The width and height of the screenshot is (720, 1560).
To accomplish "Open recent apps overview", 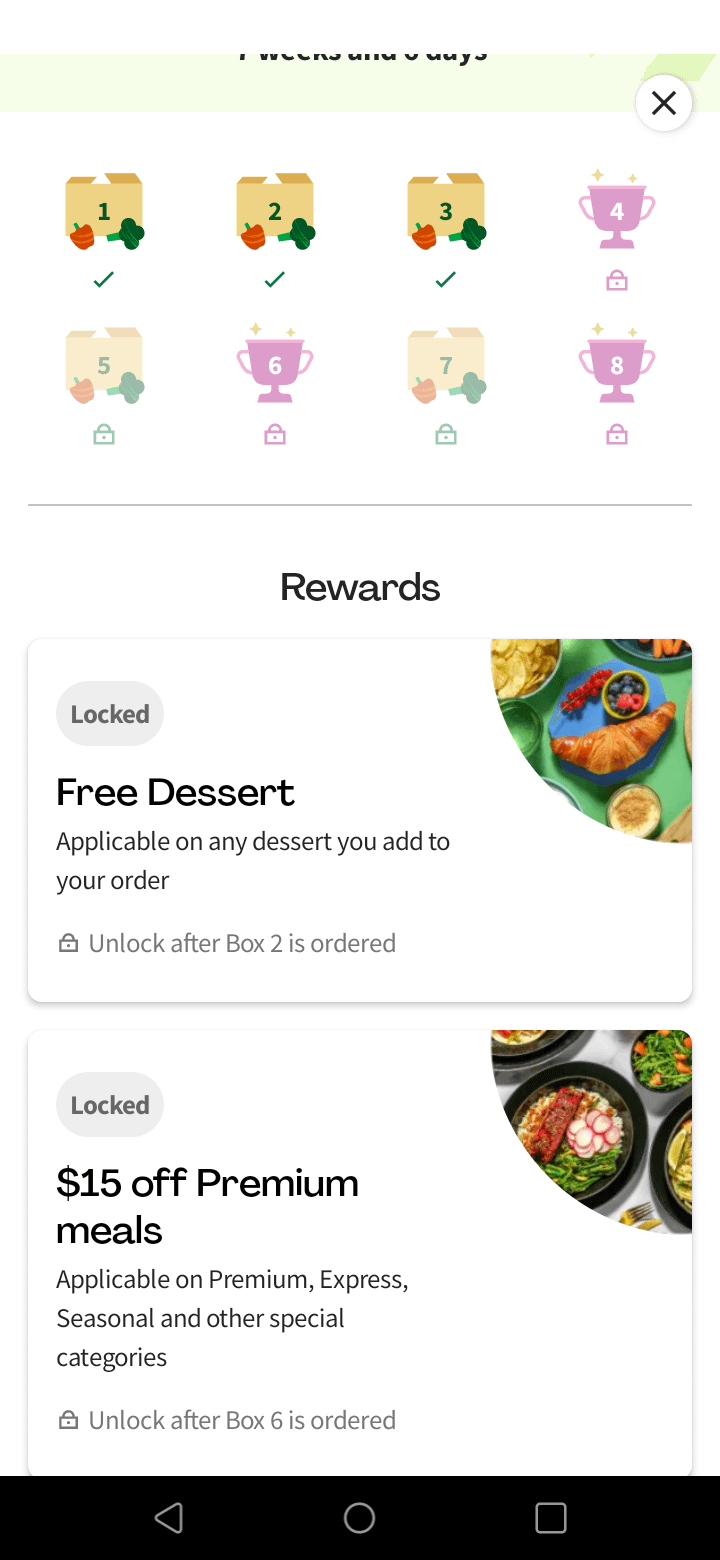I will pos(551,1518).
